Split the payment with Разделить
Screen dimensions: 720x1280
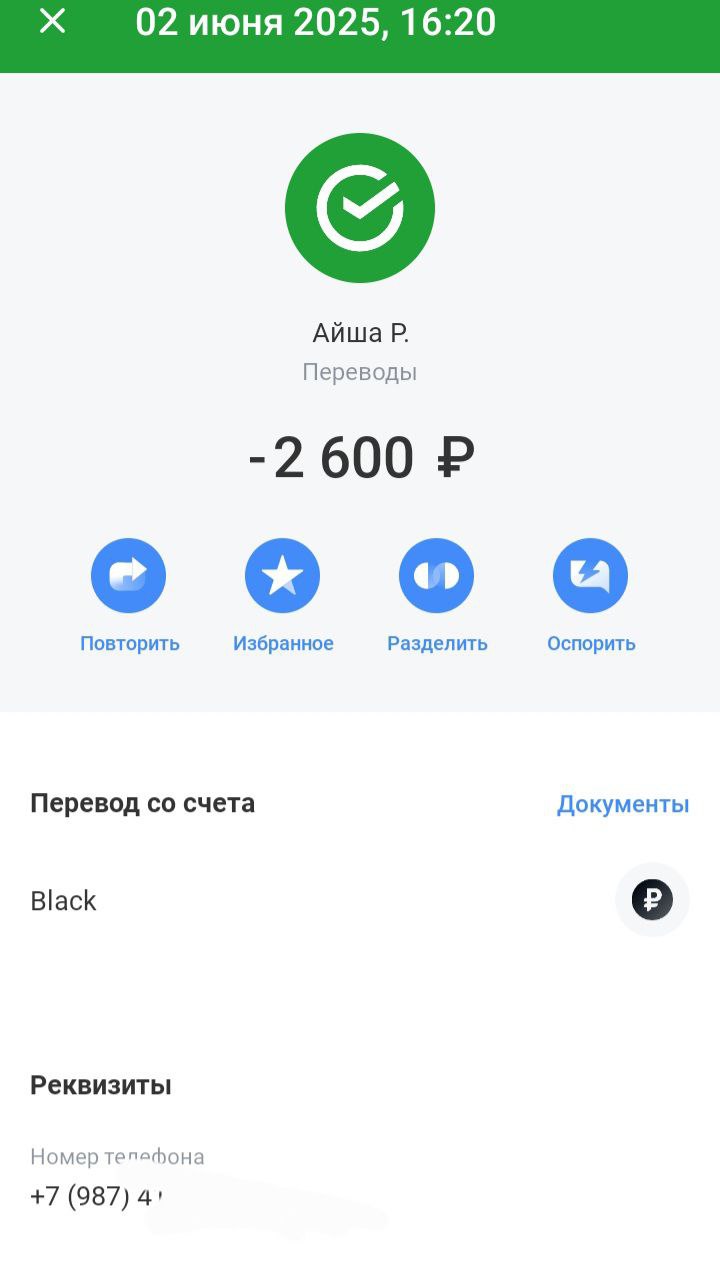tap(437, 576)
